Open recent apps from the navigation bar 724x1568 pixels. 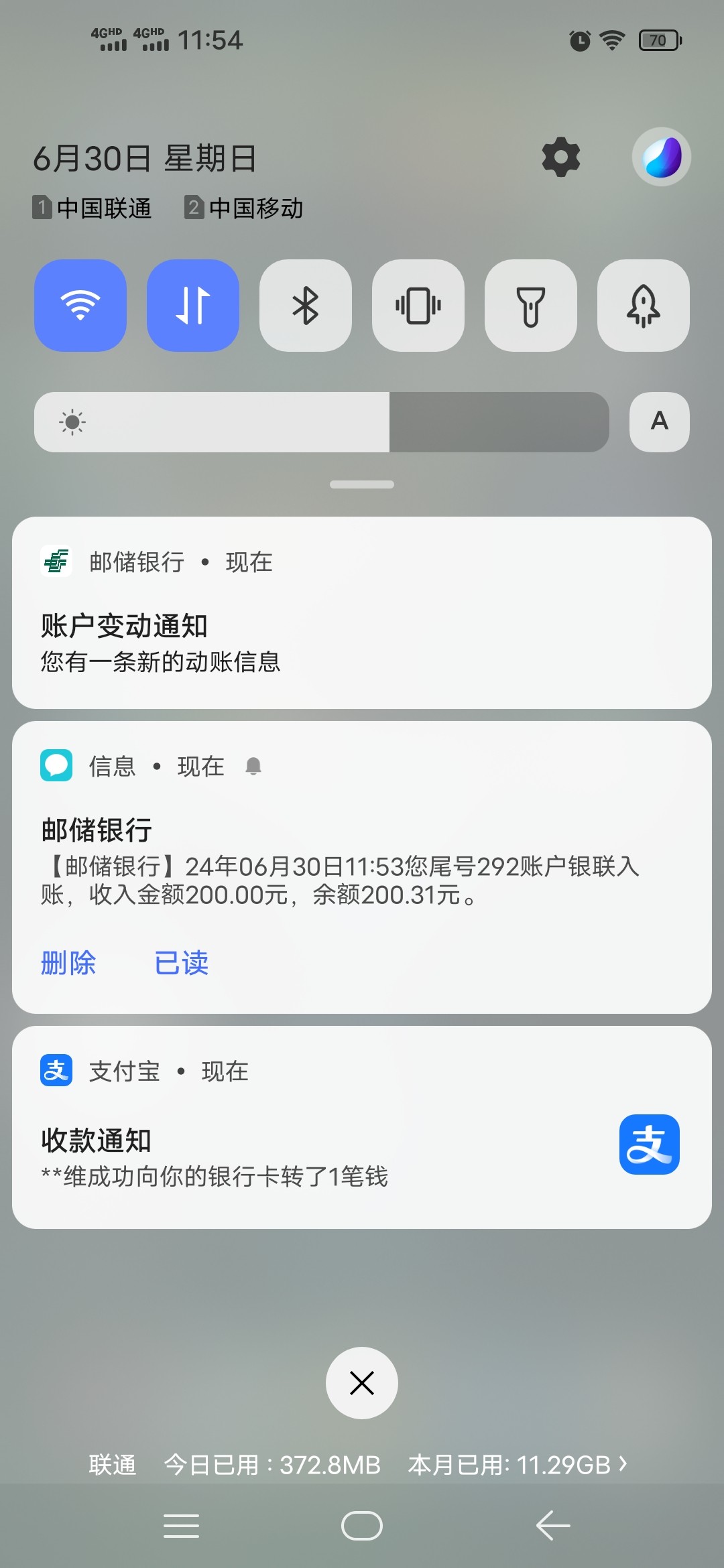pyautogui.click(x=181, y=1526)
